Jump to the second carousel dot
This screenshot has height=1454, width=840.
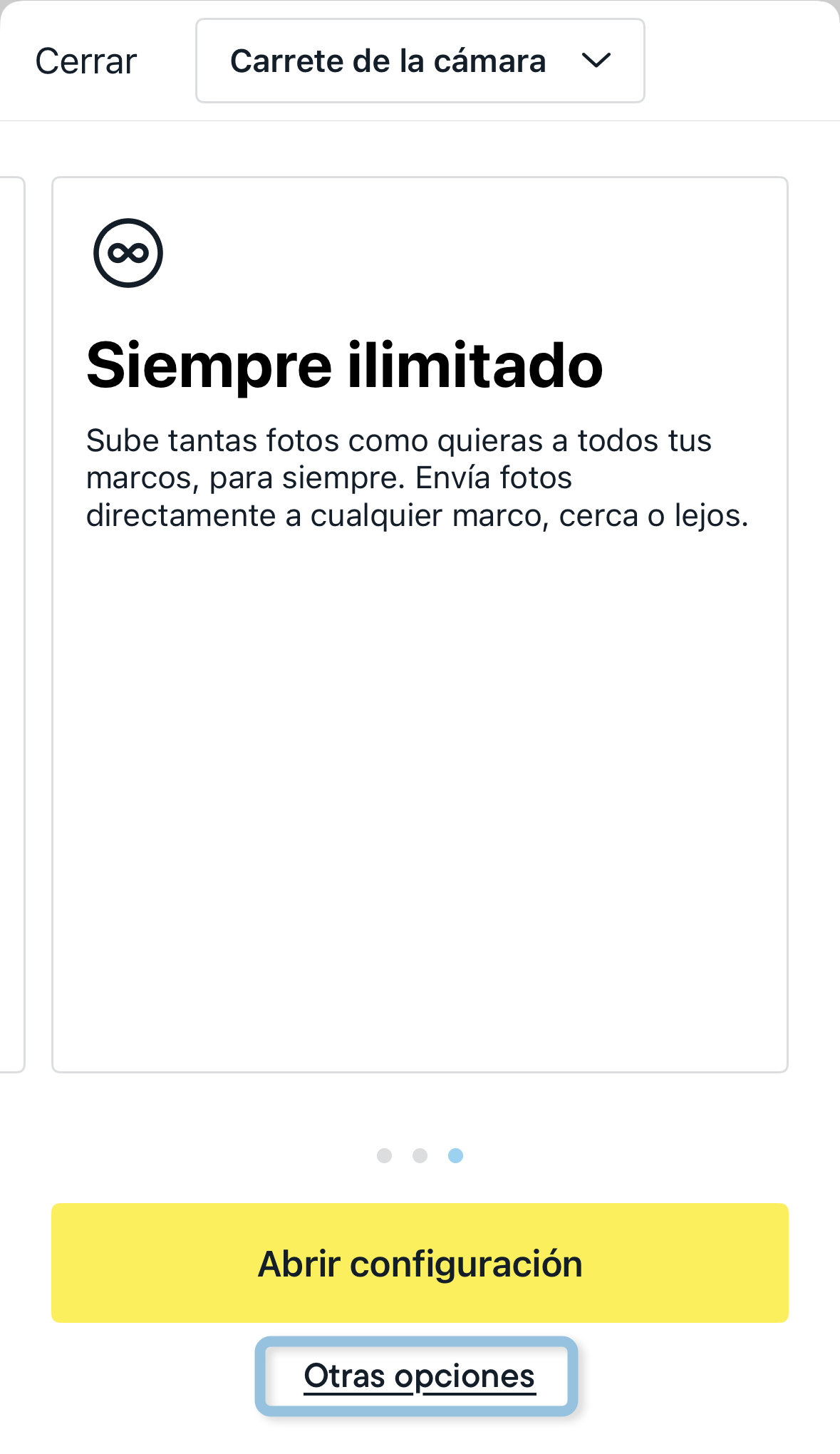420,1156
